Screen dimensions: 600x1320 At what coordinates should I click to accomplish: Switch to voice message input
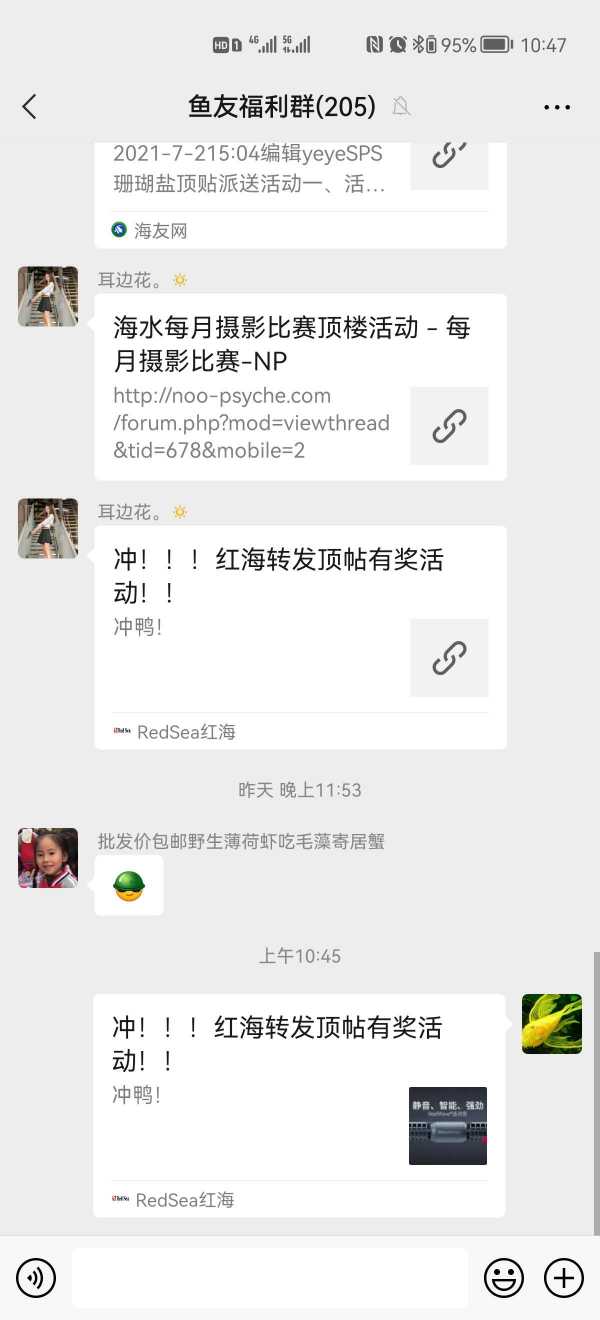(x=36, y=1278)
